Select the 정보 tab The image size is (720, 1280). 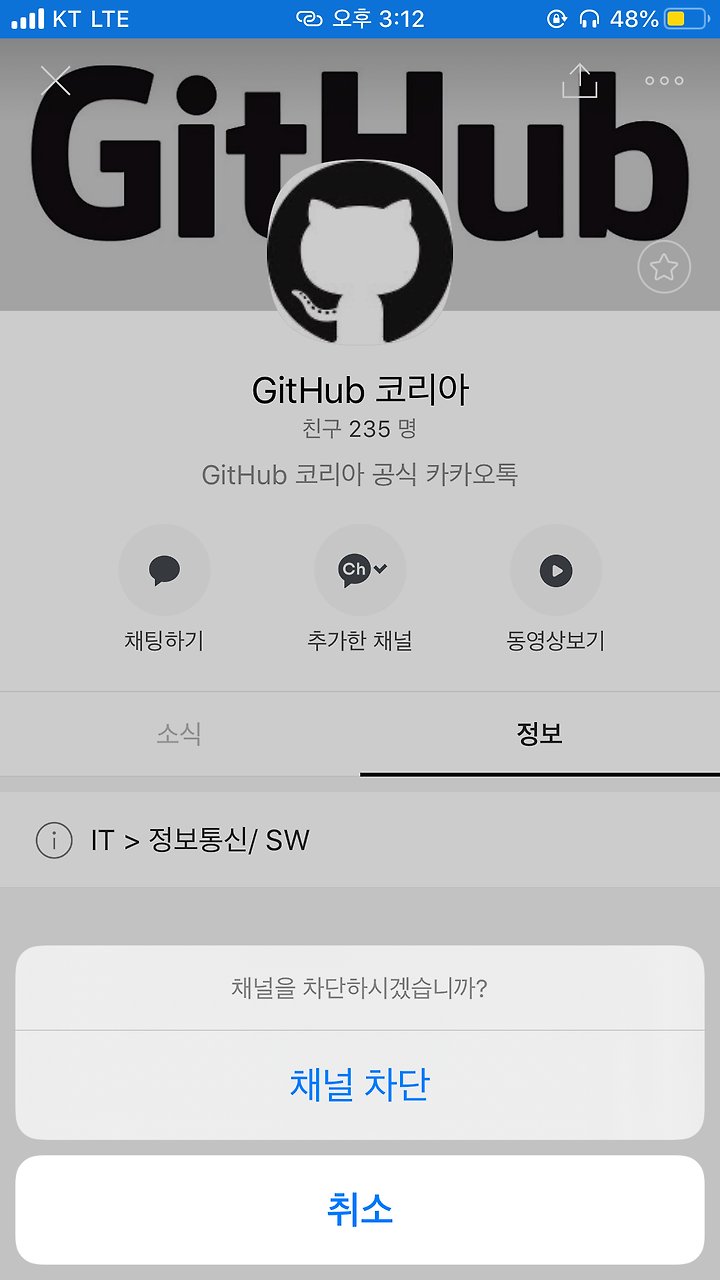click(540, 734)
